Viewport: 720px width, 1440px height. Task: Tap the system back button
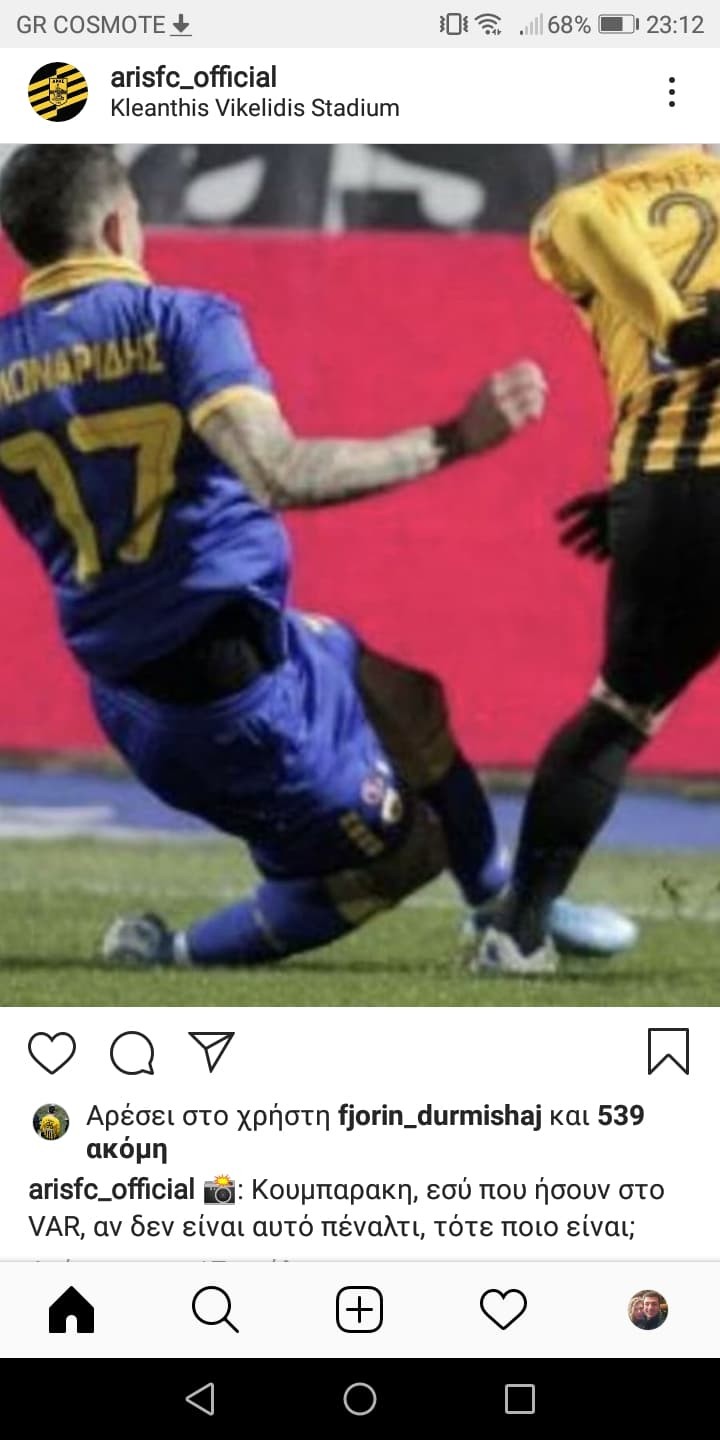point(200,1399)
